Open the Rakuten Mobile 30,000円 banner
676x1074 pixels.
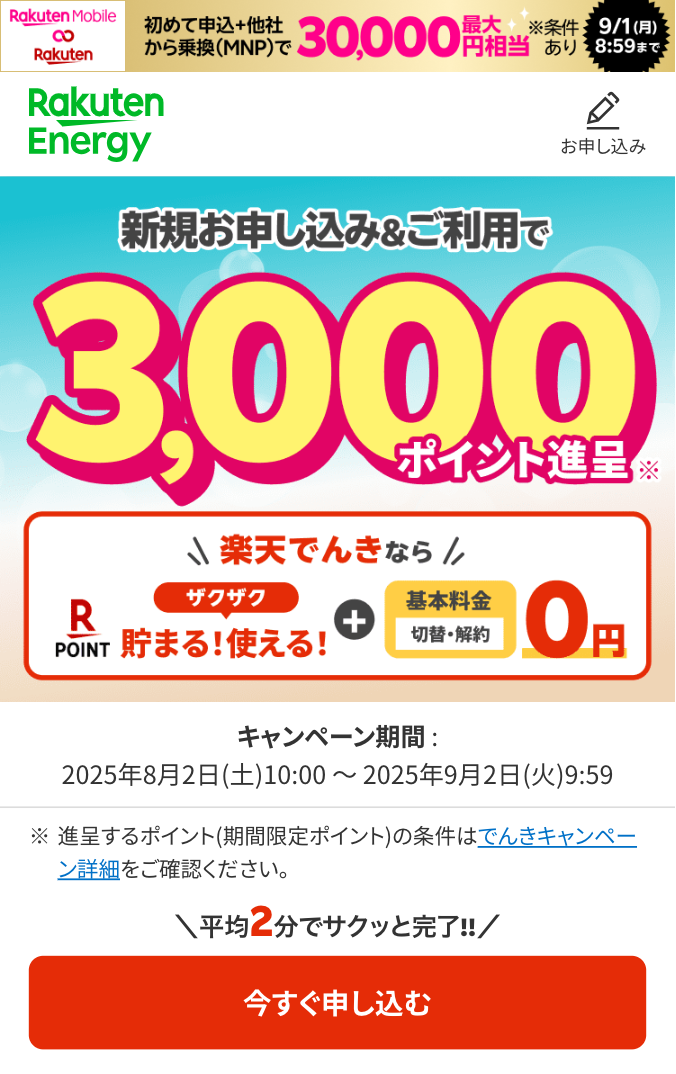[x=338, y=36]
